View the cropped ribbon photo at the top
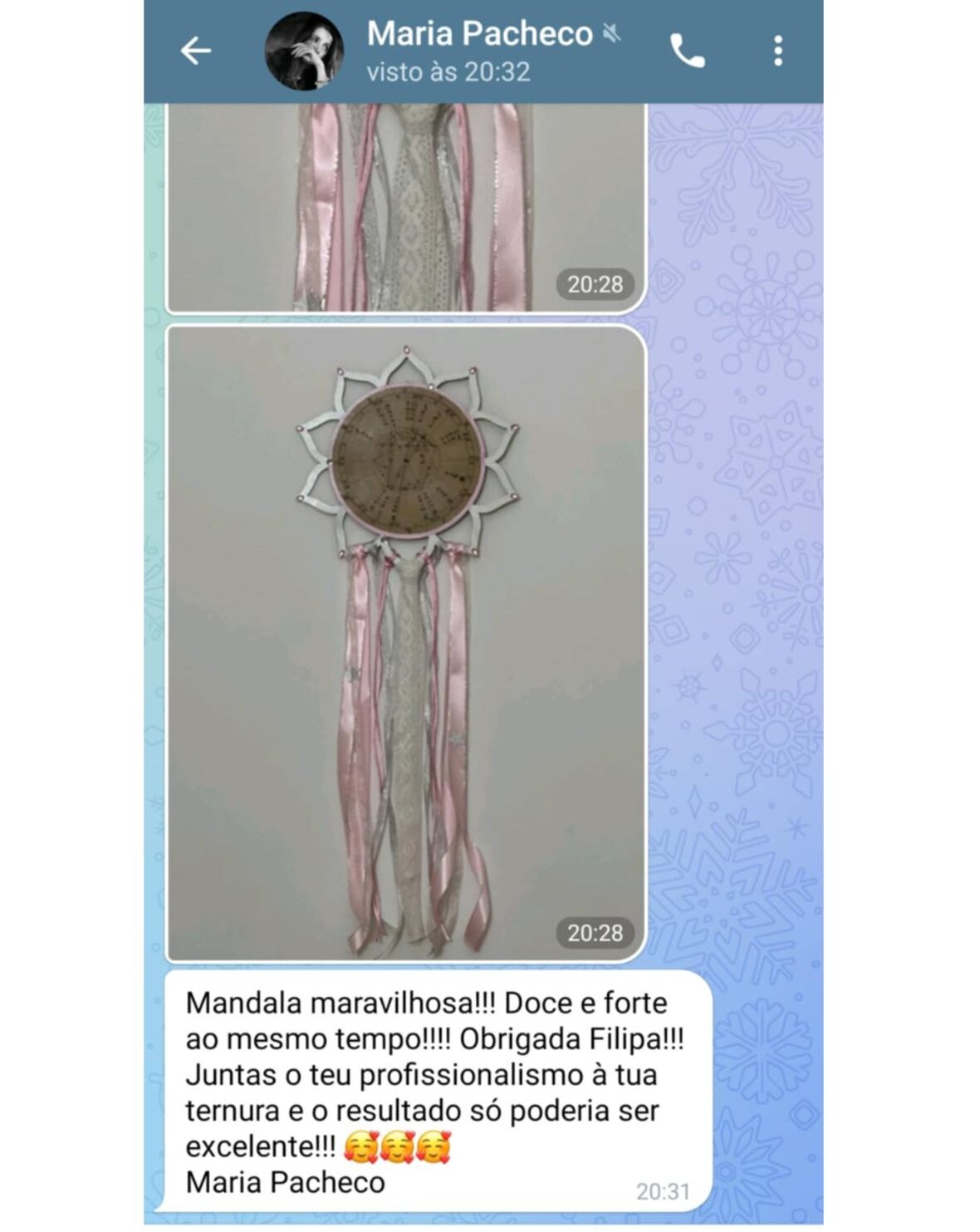 [406, 208]
